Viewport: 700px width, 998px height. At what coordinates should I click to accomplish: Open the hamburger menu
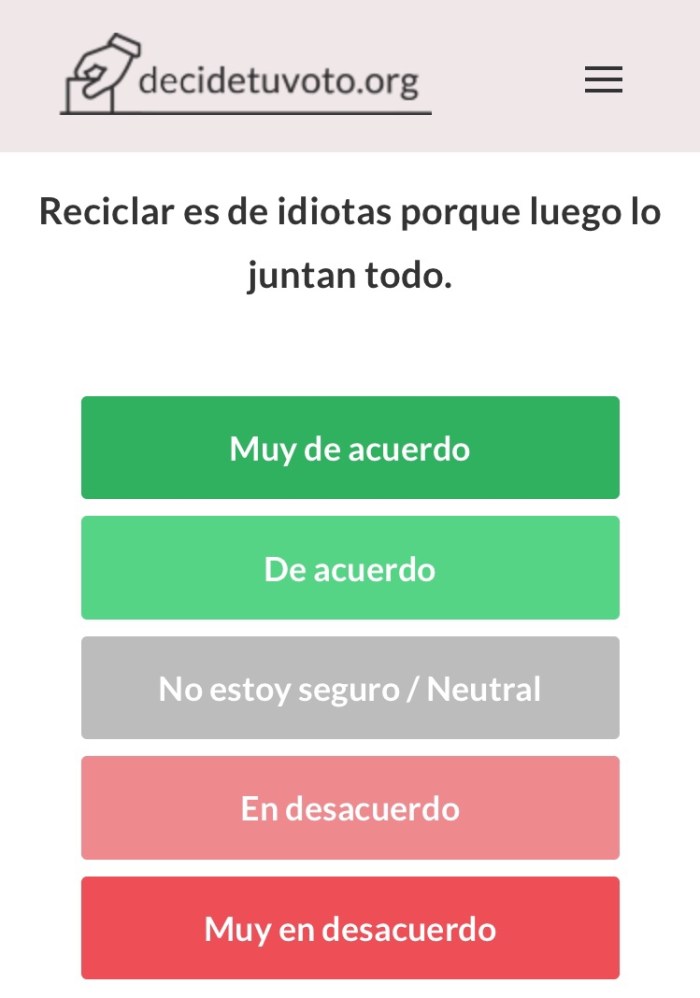(603, 80)
